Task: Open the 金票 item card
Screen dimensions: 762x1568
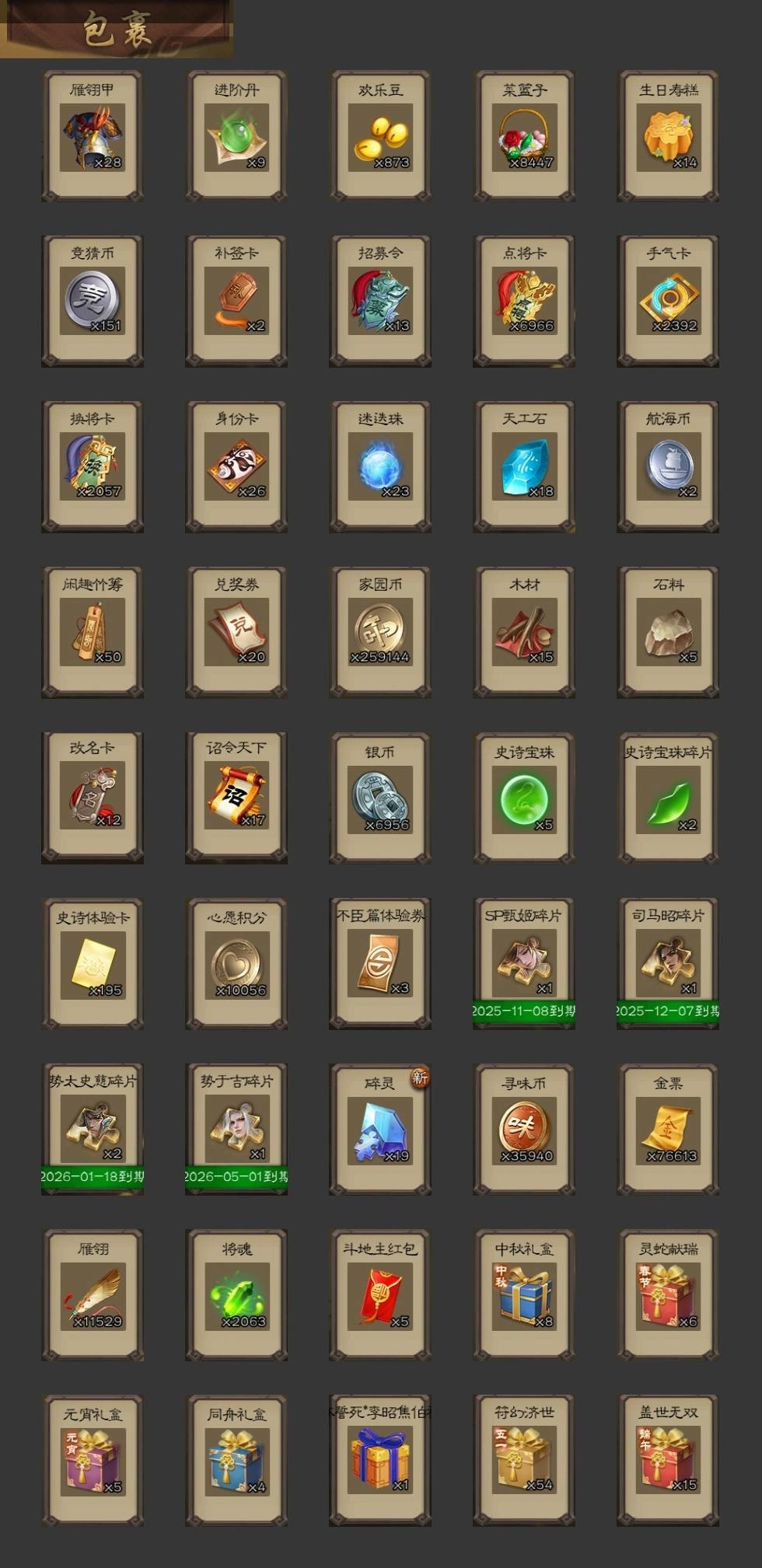Action: (668, 1129)
